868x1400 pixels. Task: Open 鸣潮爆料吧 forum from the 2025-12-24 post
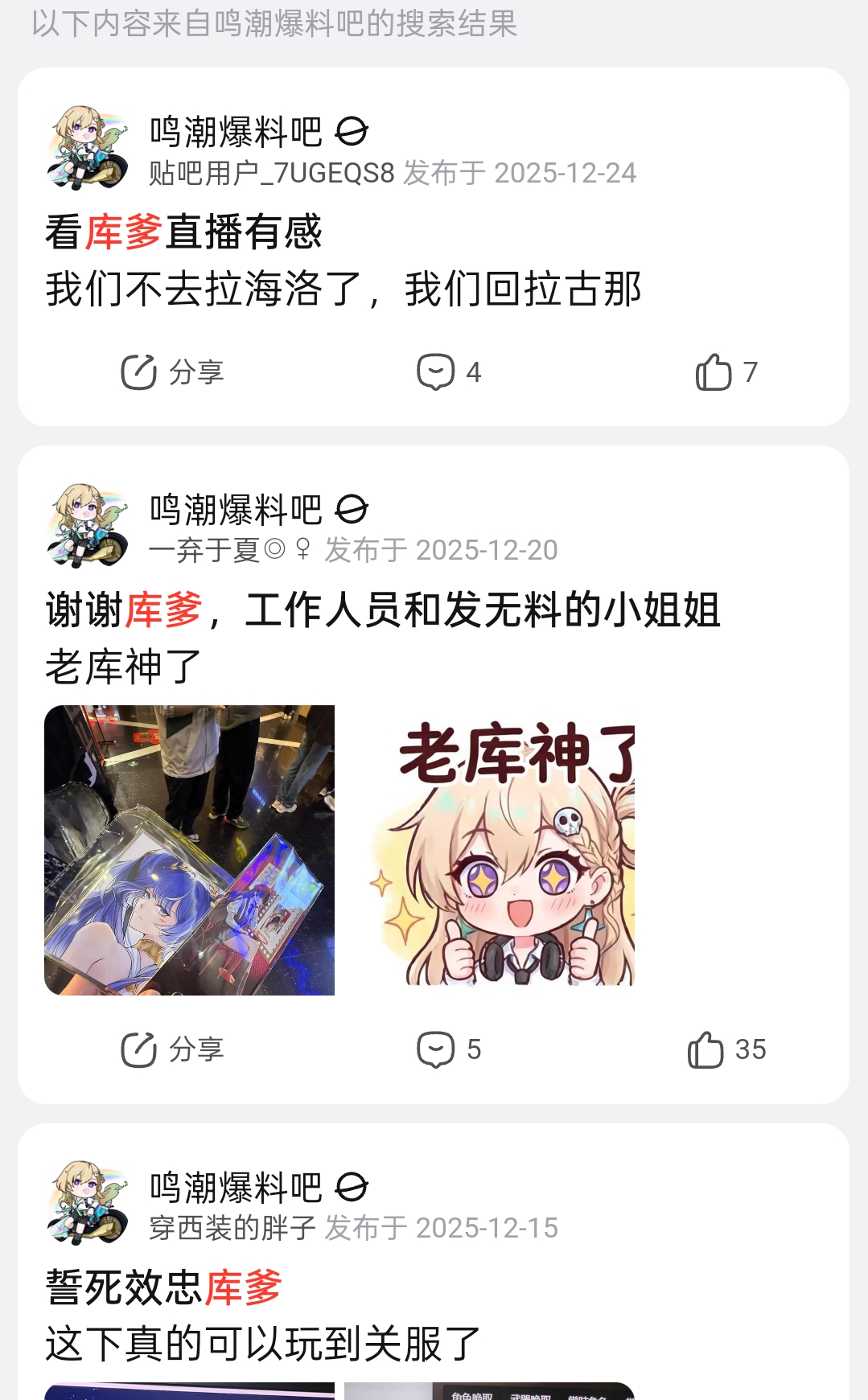click(x=236, y=132)
